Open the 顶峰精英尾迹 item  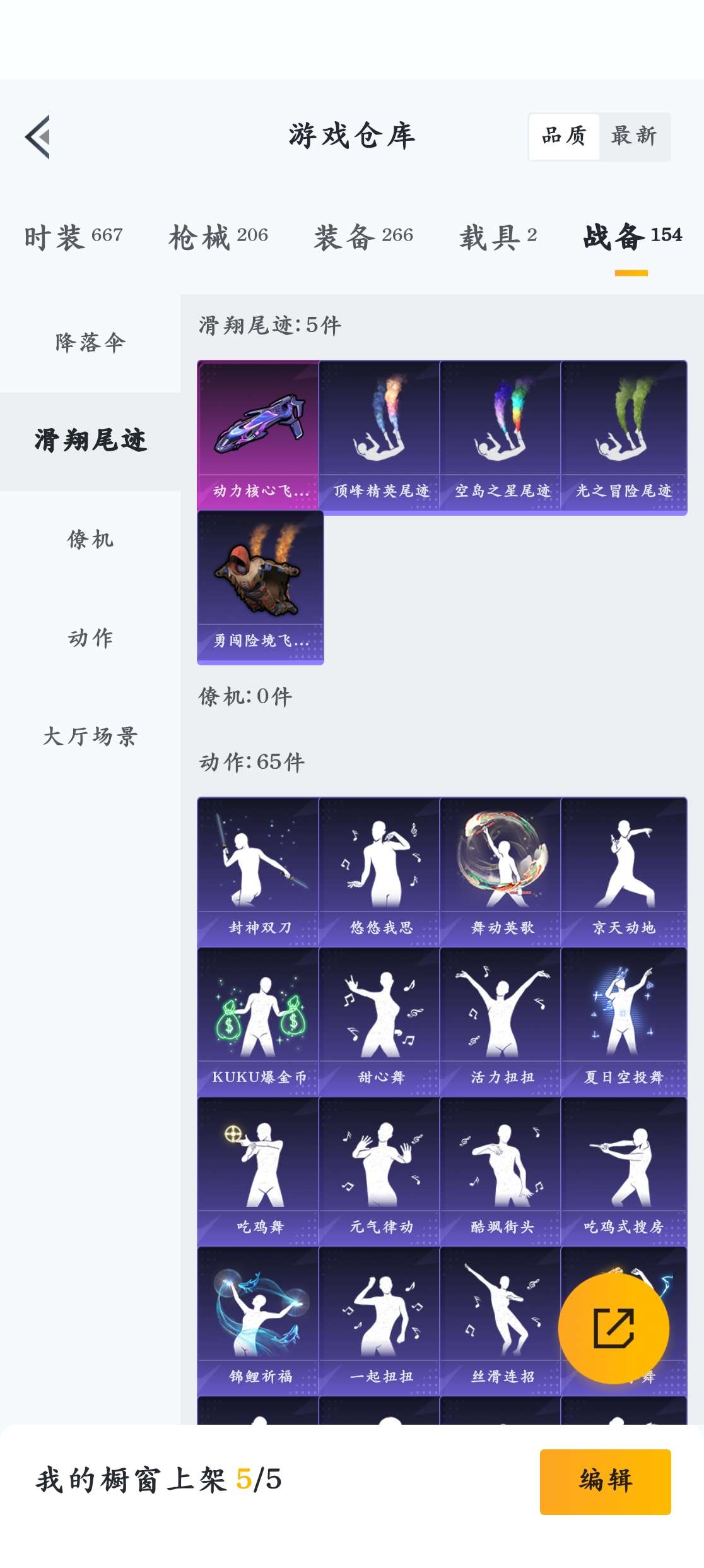click(x=379, y=436)
